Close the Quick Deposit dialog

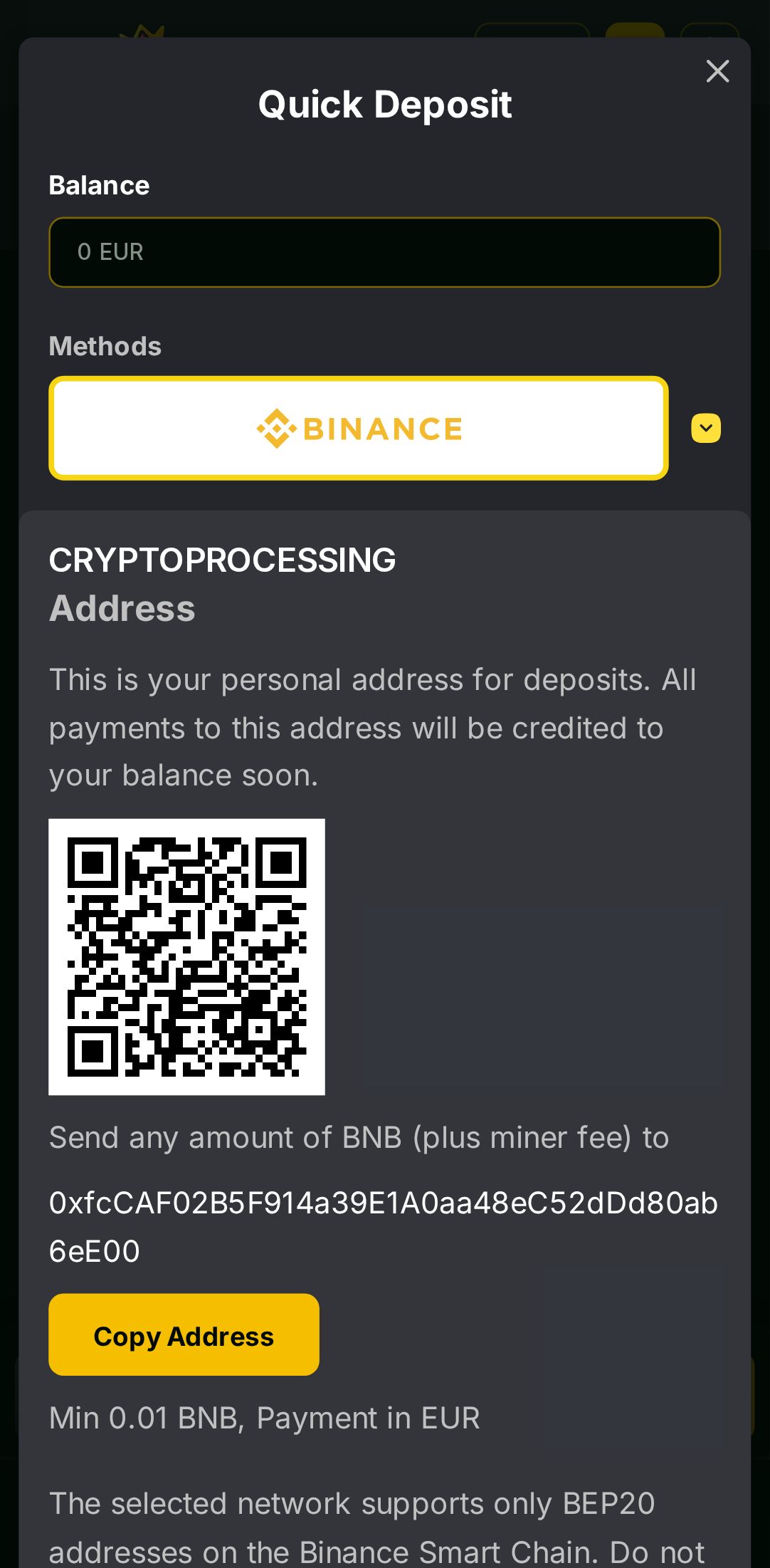[x=717, y=71]
